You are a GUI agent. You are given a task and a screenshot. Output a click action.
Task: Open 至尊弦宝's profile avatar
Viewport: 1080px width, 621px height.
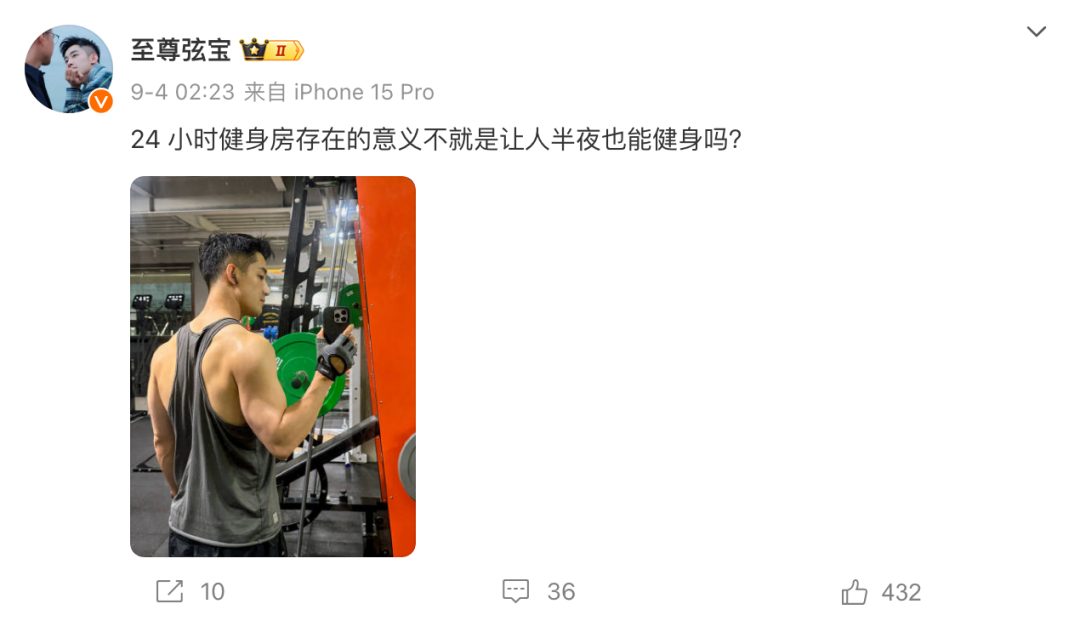pos(68,69)
